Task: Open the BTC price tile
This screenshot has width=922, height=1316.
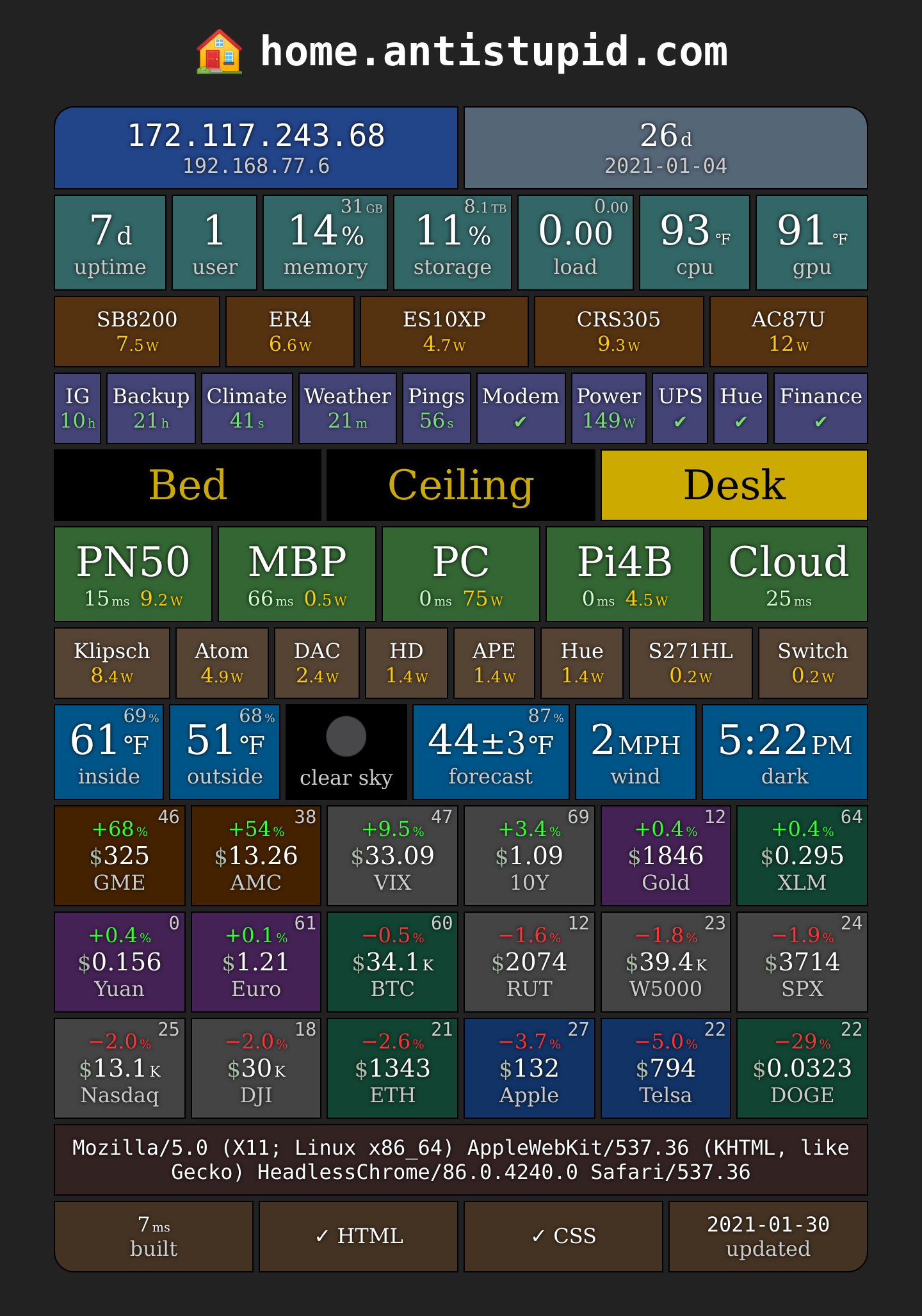Action: (x=392, y=961)
